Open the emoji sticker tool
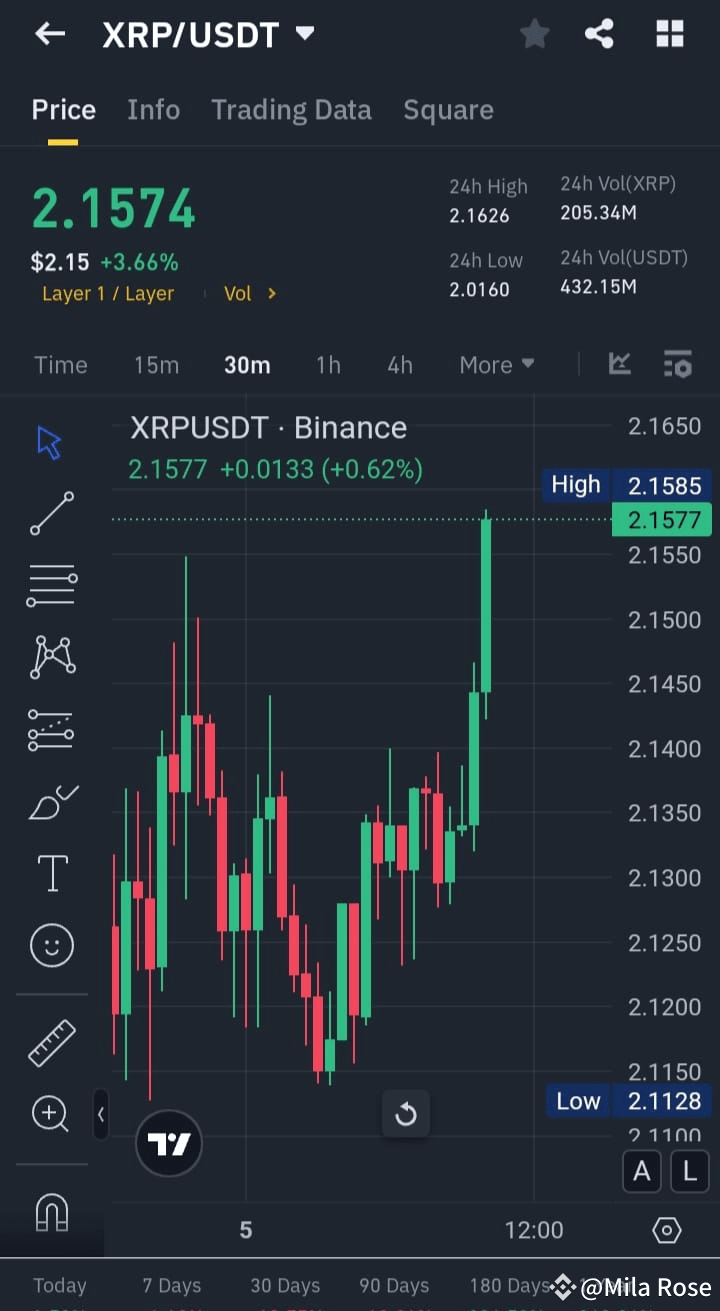Image resolution: width=720 pixels, height=1311 pixels. pyautogui.click(x=50, y=944)
